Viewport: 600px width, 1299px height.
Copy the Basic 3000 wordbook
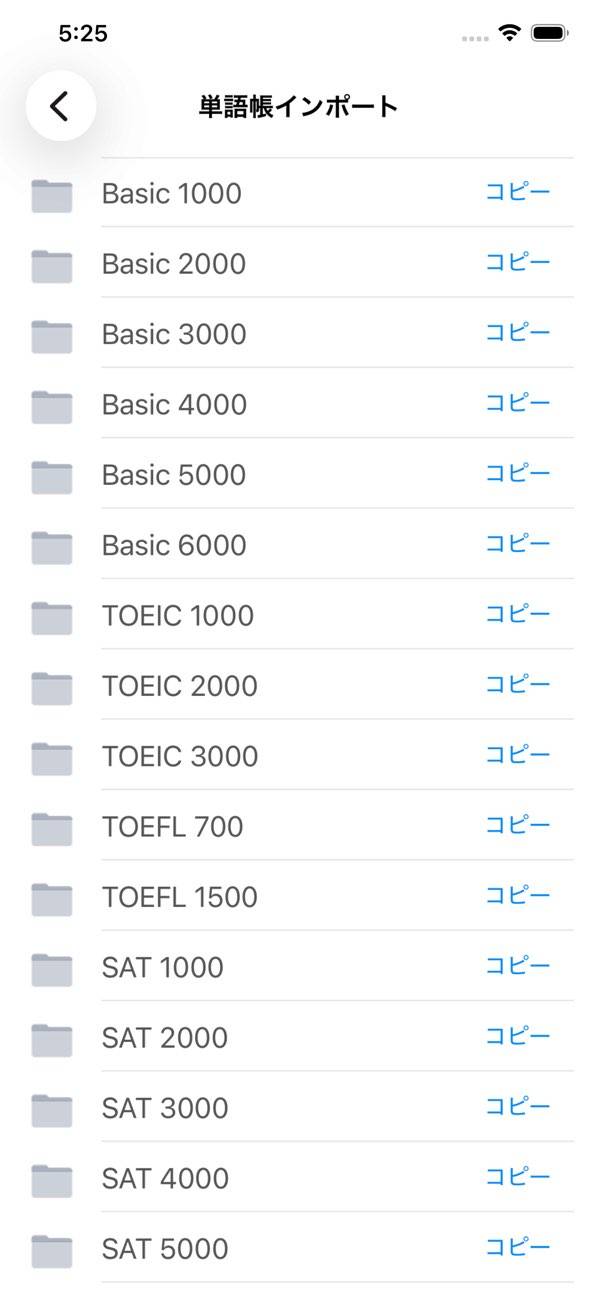click(x=517, y=333)
